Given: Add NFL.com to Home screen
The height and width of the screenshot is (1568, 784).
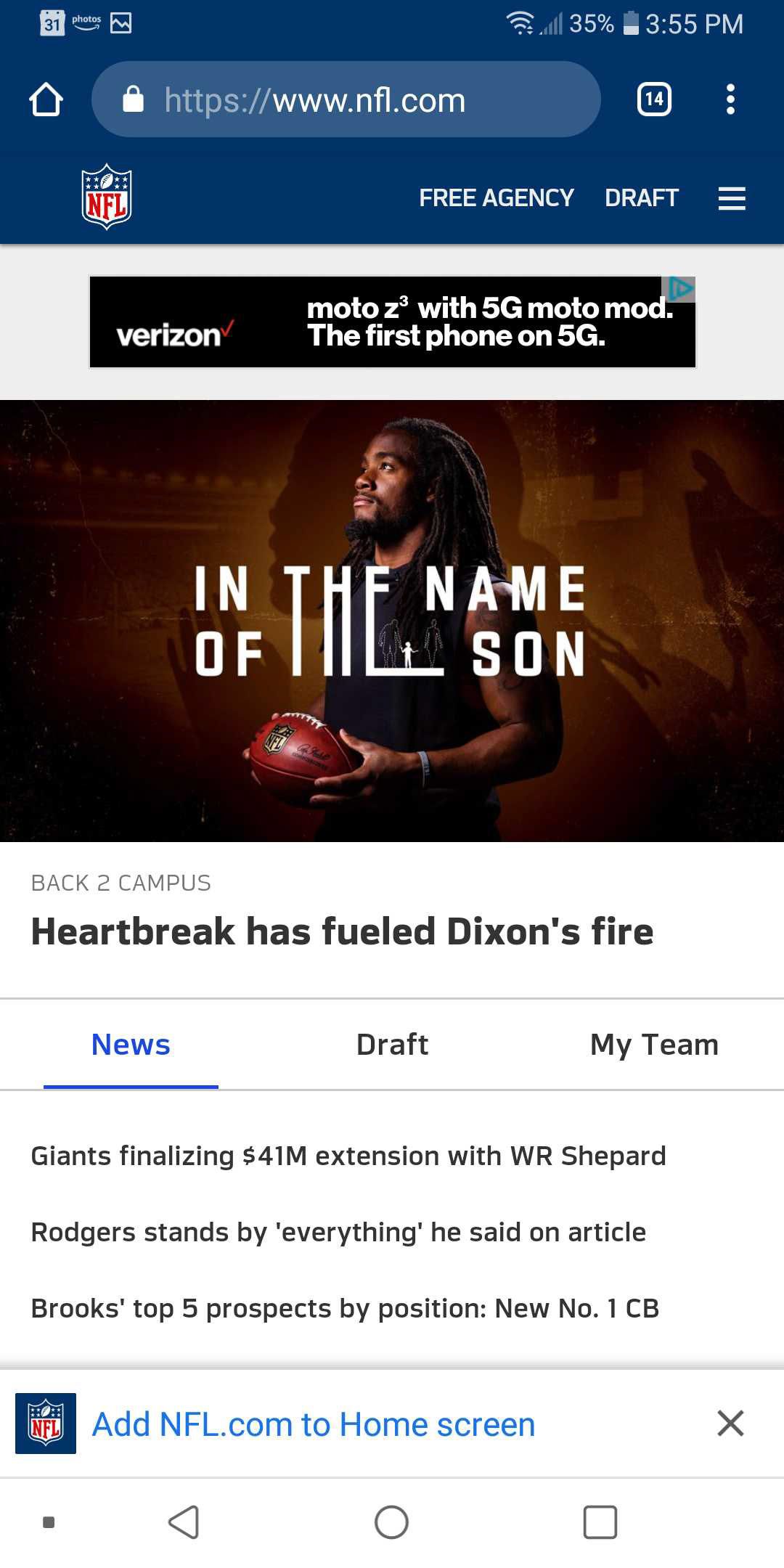Looking at the screenshot, I should [314, 1424].
